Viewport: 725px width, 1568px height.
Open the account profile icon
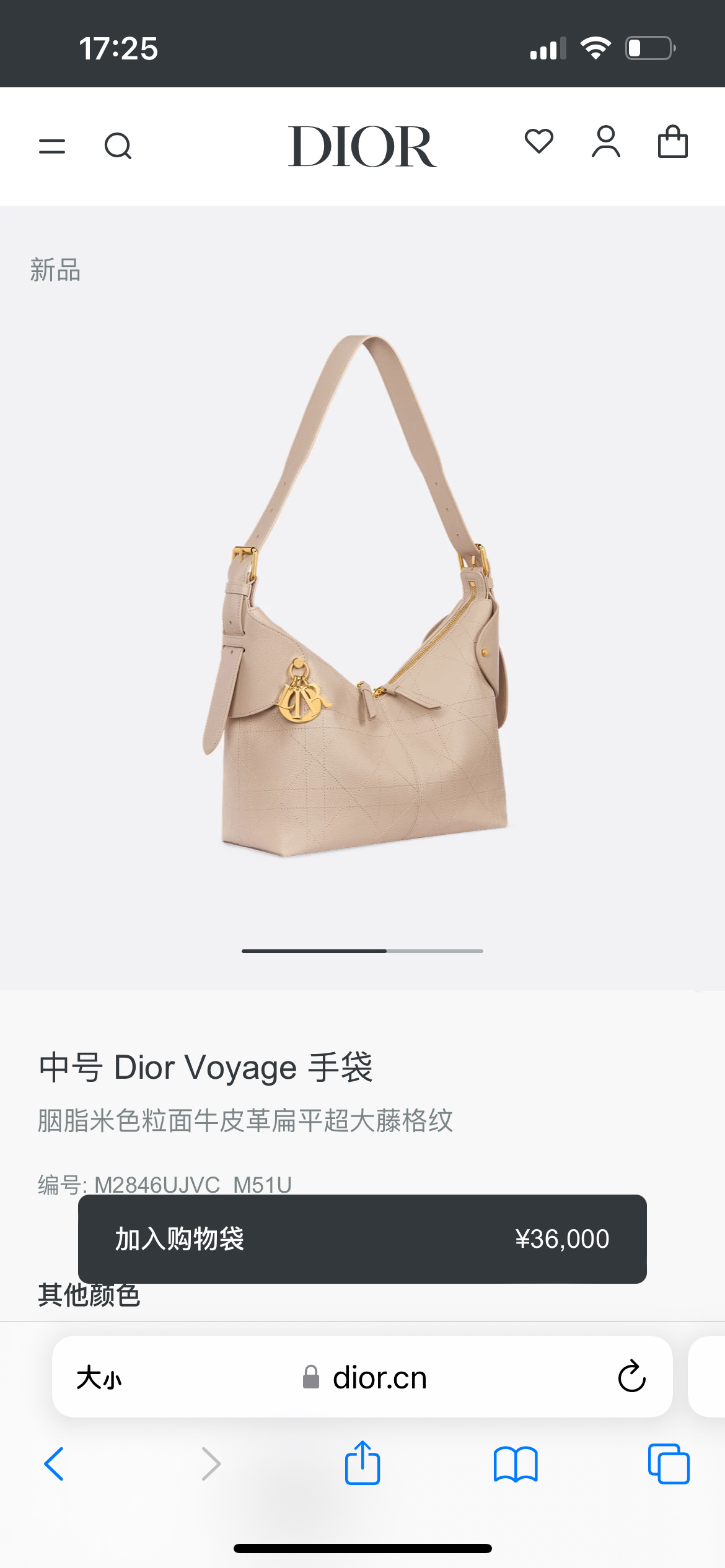click(x=605, y=142)
